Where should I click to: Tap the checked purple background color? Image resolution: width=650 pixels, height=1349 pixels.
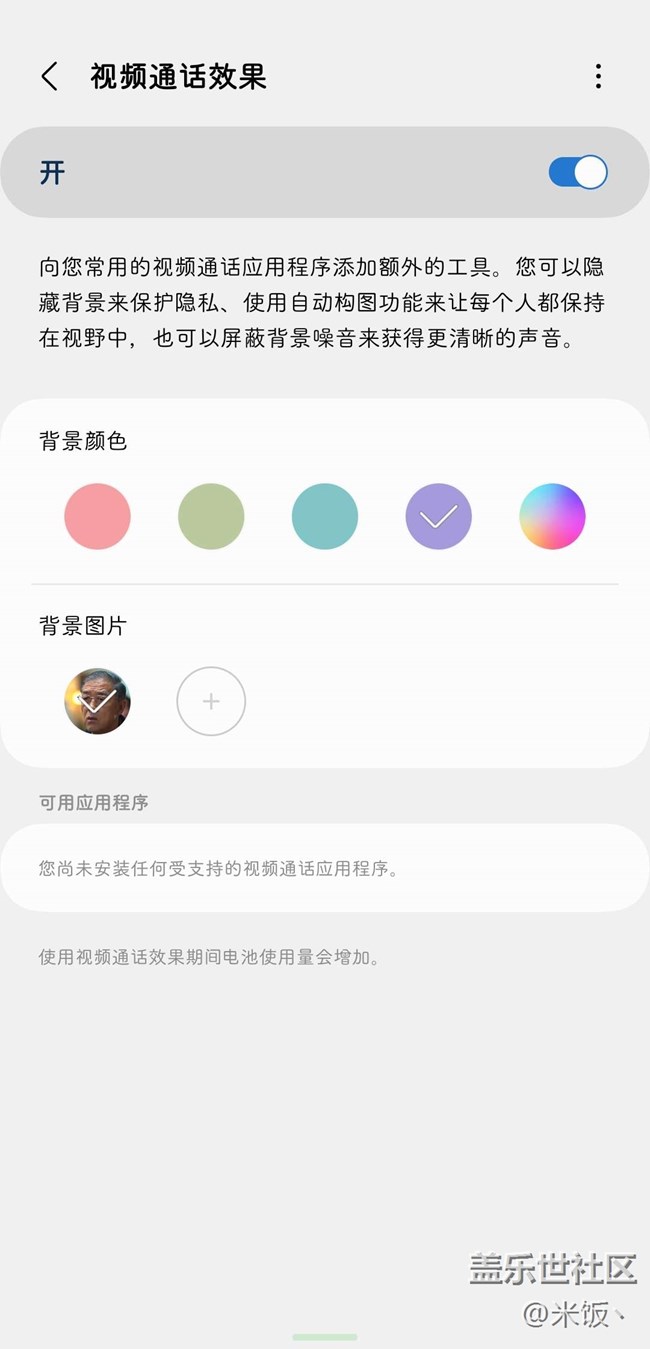438,516
